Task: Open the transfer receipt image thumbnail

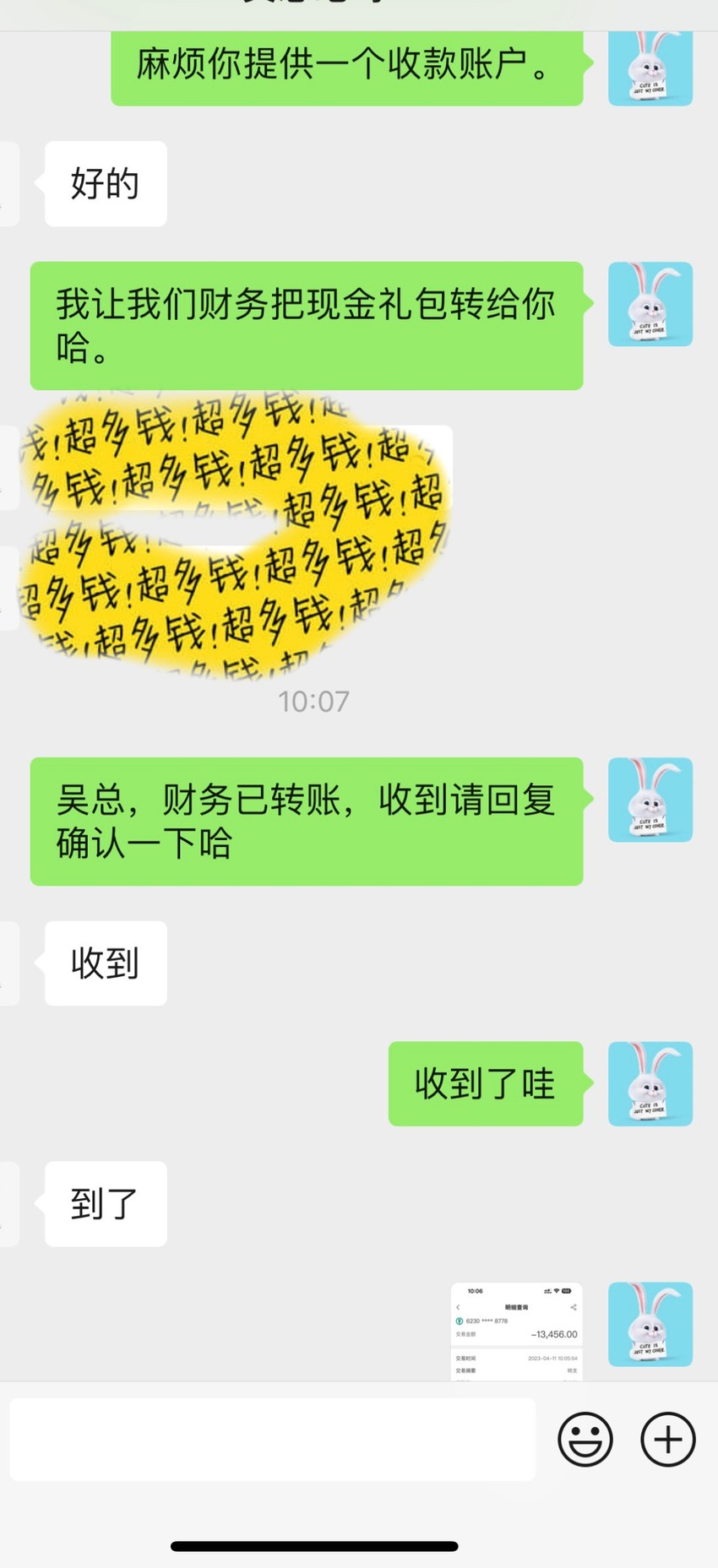Action: [517, 1331]
